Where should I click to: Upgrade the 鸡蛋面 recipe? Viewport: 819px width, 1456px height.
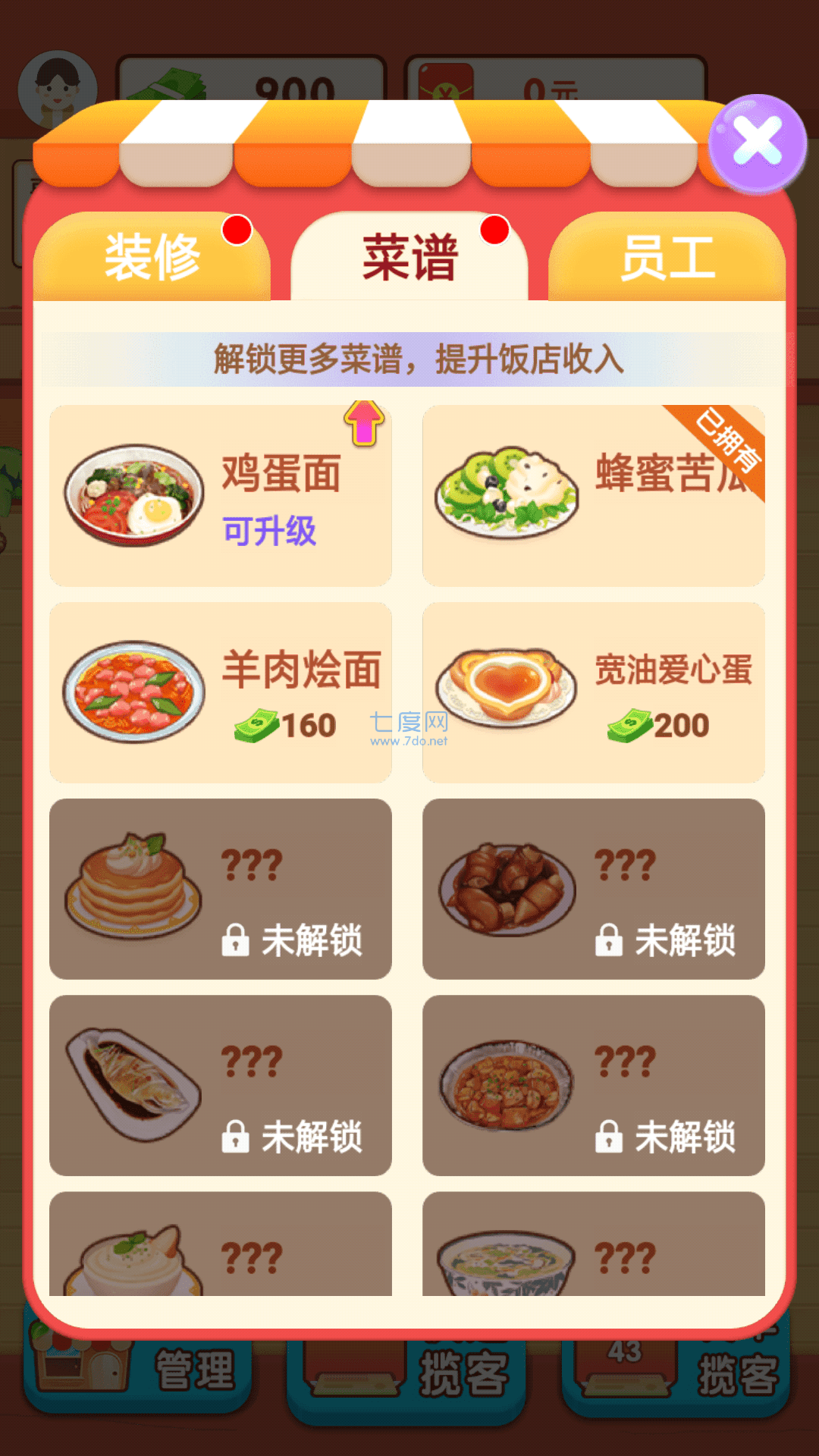point(221,495)
